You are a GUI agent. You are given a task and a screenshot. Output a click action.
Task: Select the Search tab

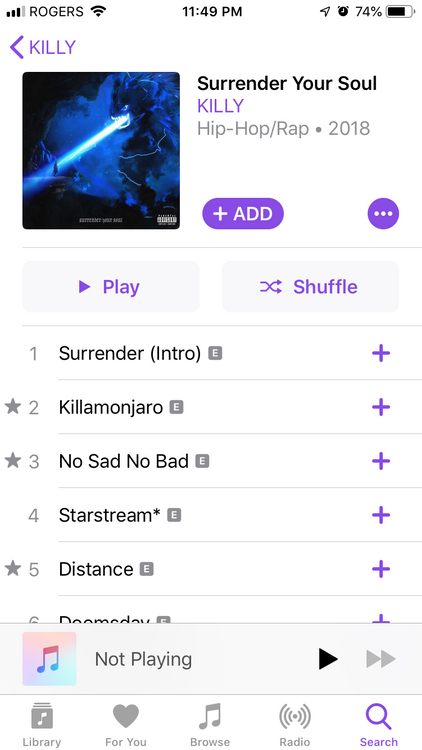pyautogui.click(x=379, y=723)
